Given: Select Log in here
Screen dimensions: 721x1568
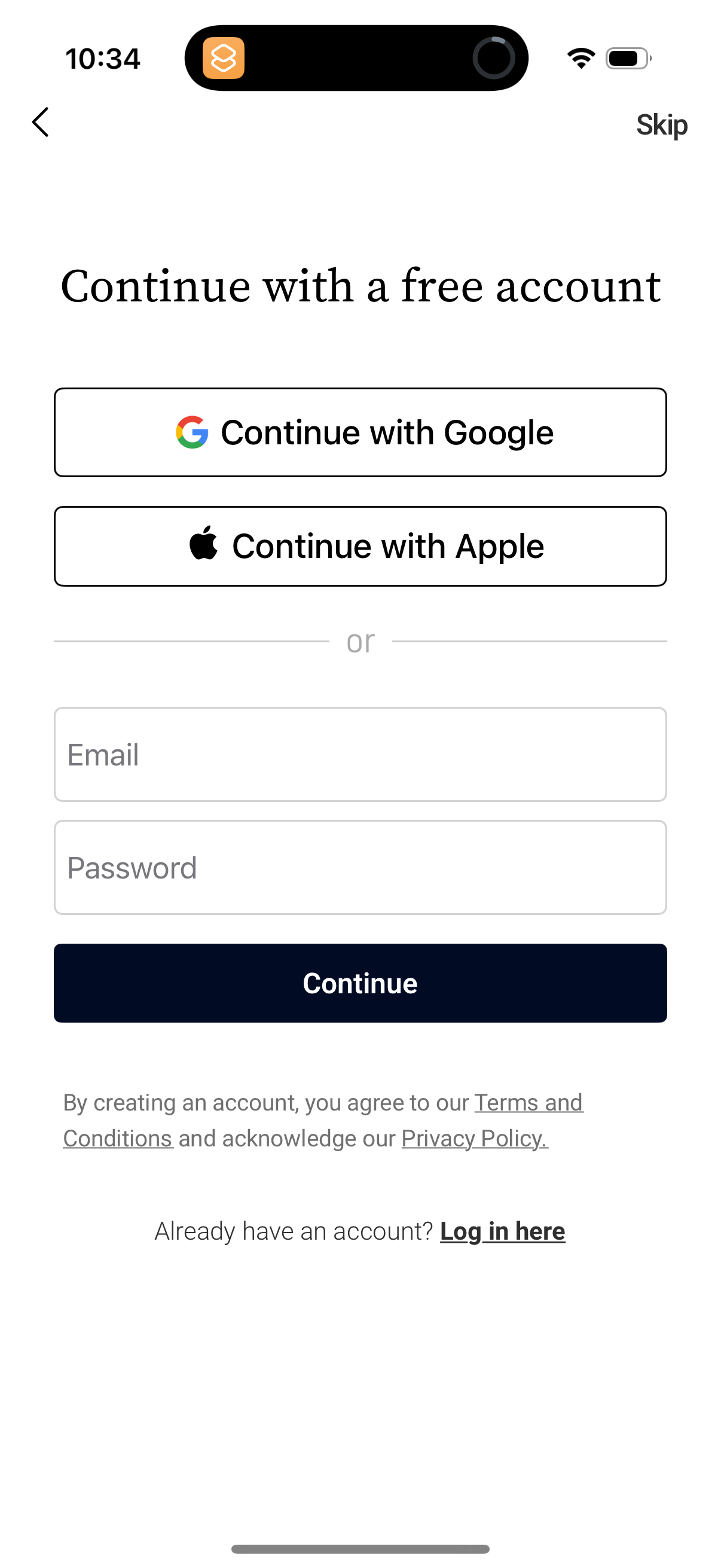Looking at the screenshot, I should coord(503,1230).
